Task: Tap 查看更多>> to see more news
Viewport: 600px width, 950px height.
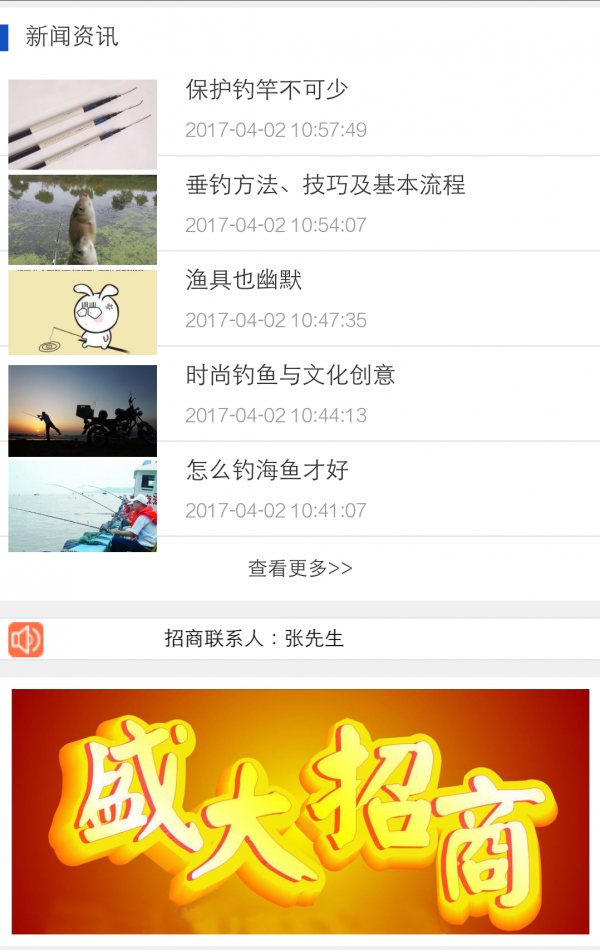Action: point(300,568)
